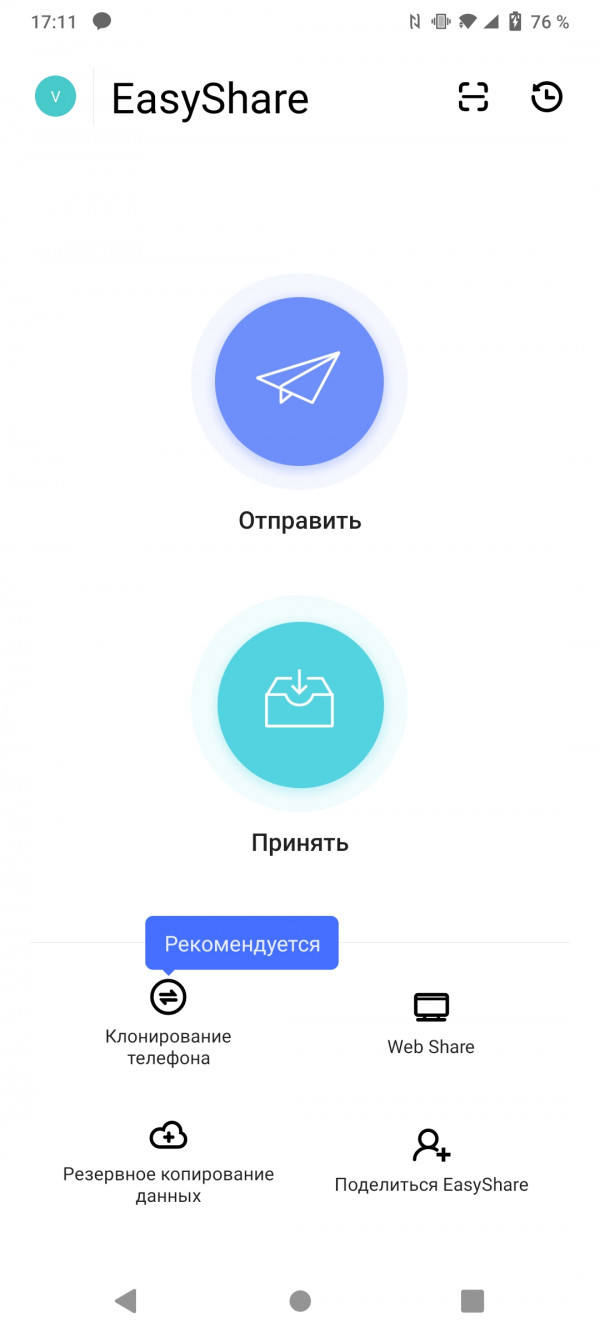View transfer history
The height and width of the screenshot is (1333, 600).
546,97
